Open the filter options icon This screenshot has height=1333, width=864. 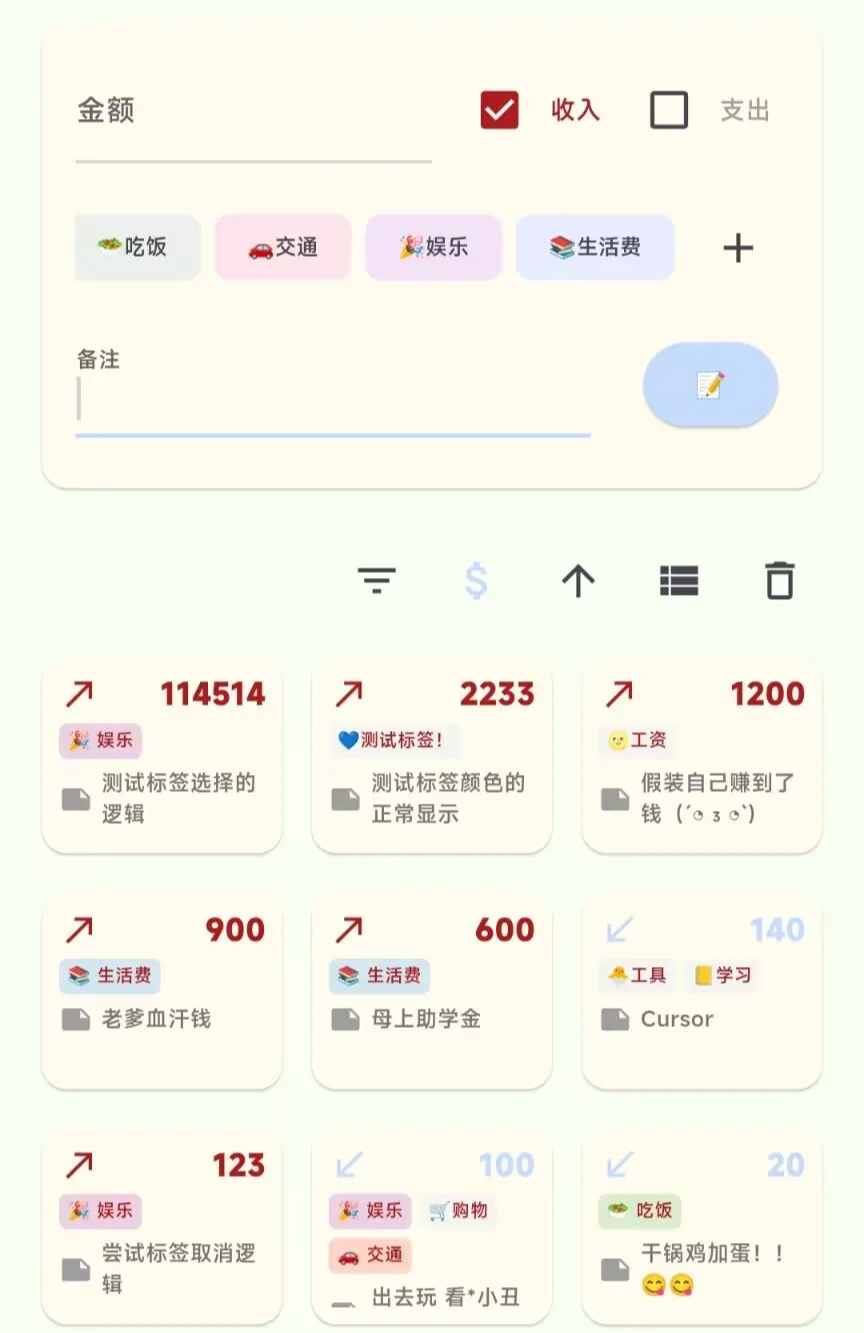[377, 581]
